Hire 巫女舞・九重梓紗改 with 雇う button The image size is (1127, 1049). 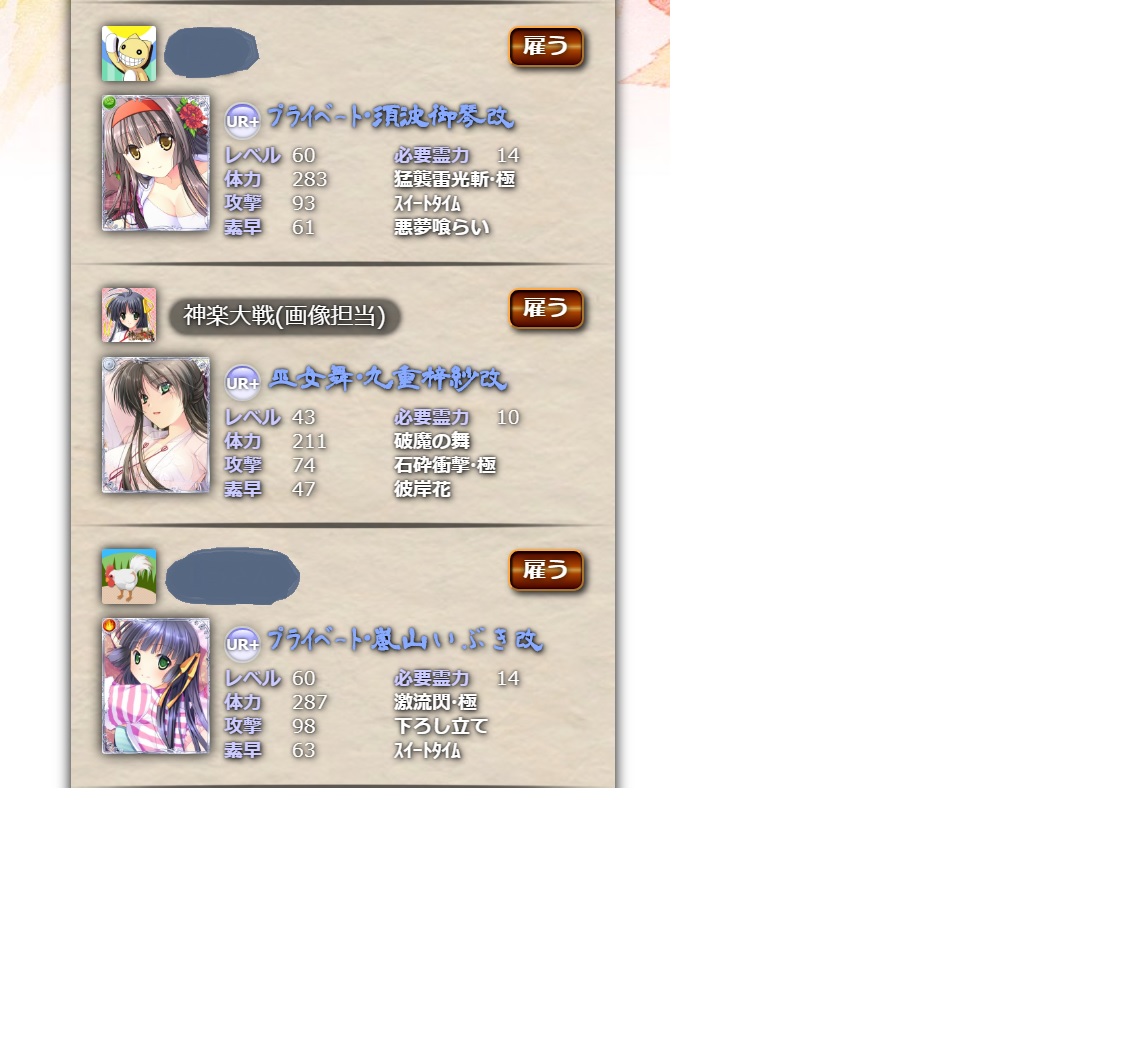pos(545,309)
